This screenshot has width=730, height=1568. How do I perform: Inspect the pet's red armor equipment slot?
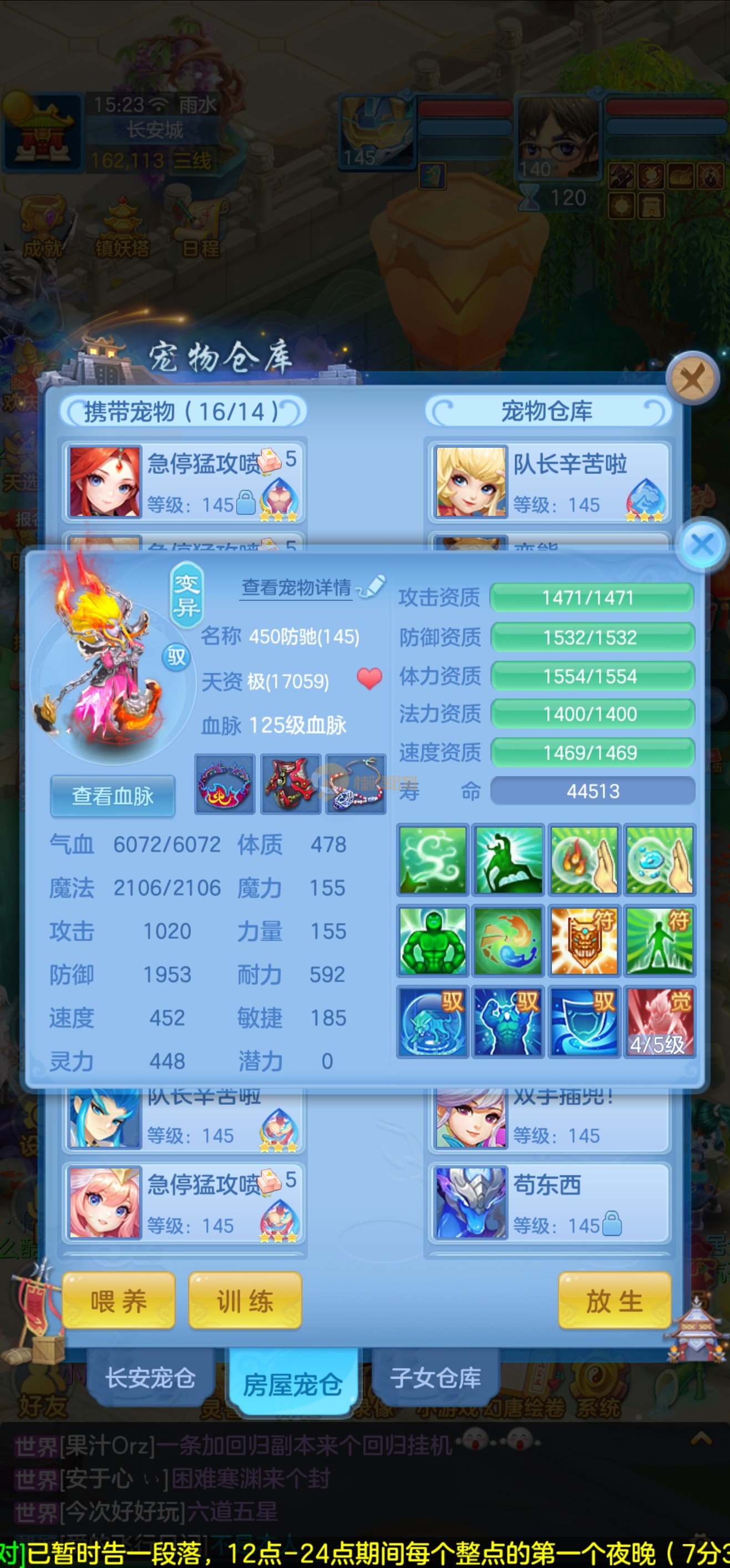pyautogui.click(x=290, y=784)
